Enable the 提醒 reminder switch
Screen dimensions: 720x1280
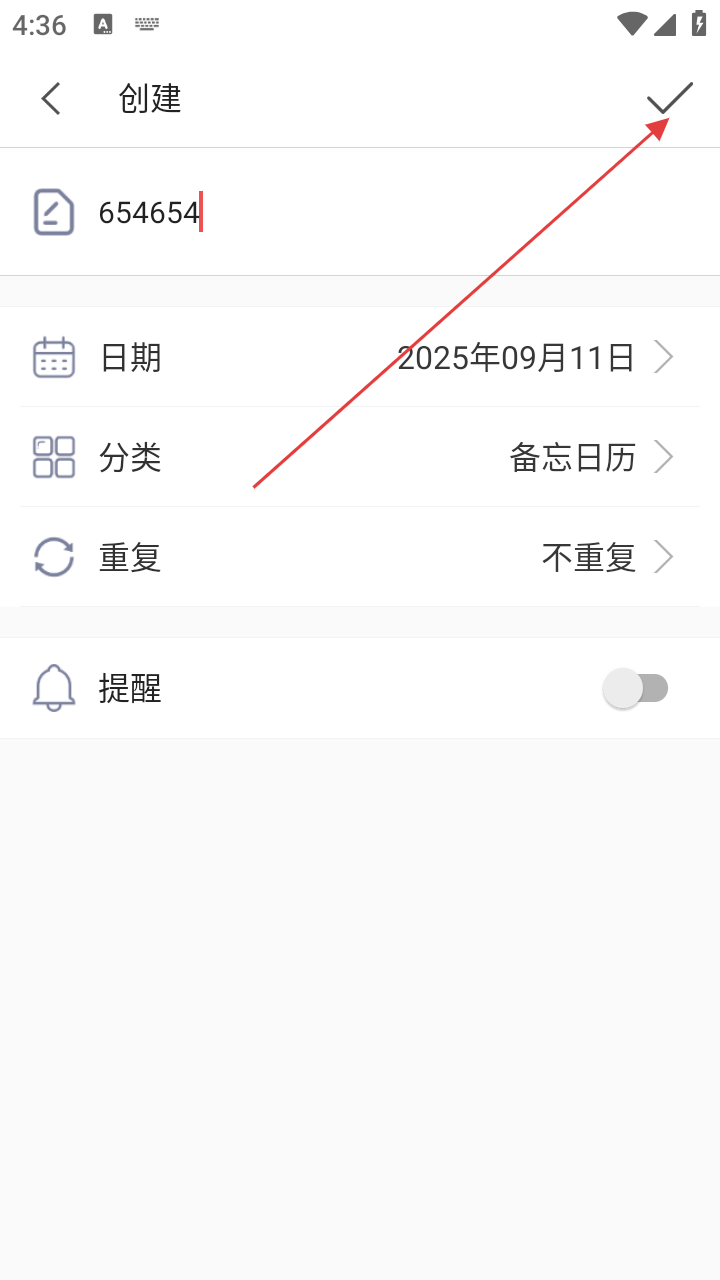[x=636, y=689]
